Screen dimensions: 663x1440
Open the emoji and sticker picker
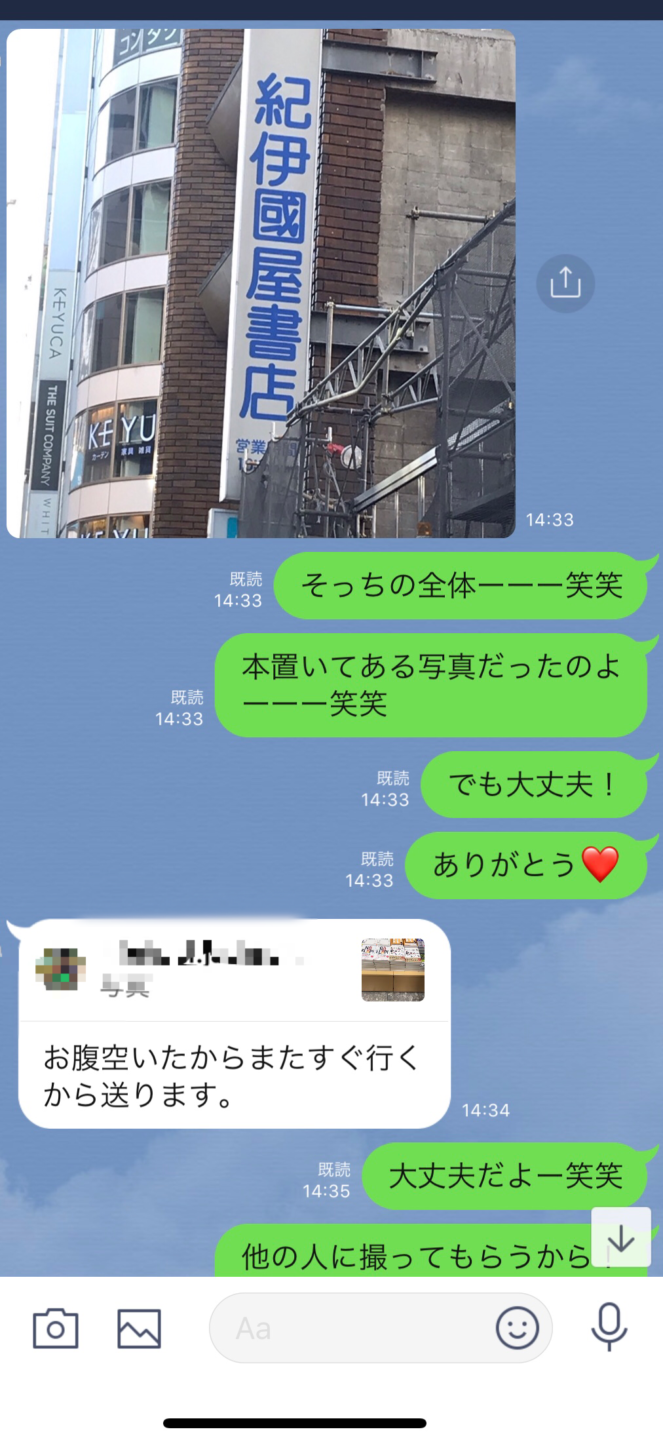(x=517, y=1328)
